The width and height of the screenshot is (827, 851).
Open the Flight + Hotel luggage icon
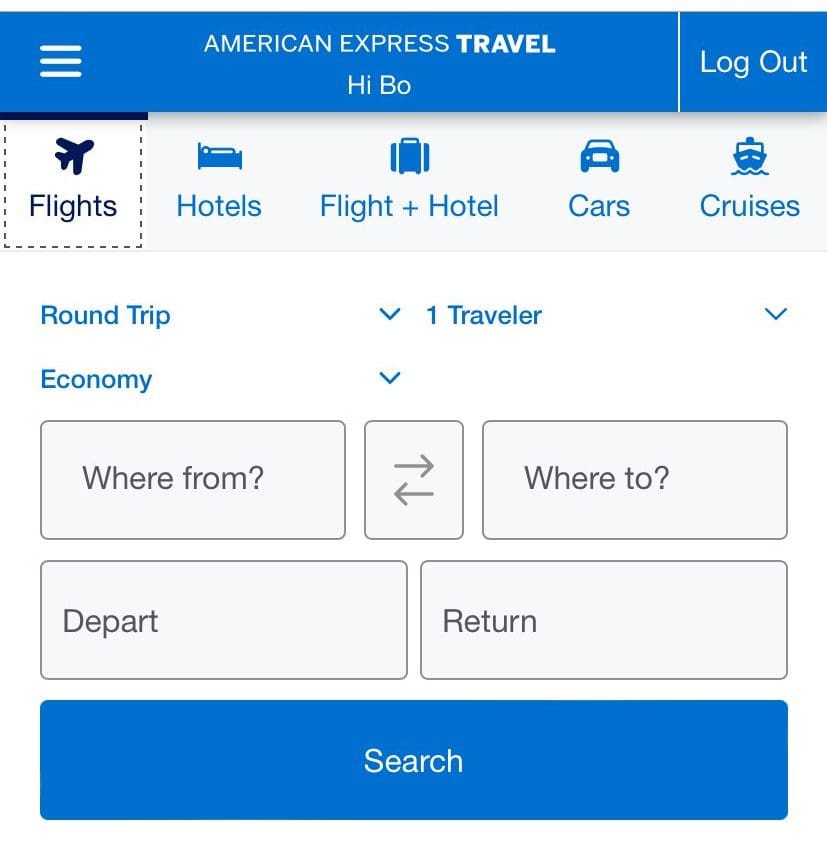tap(409, 152)
